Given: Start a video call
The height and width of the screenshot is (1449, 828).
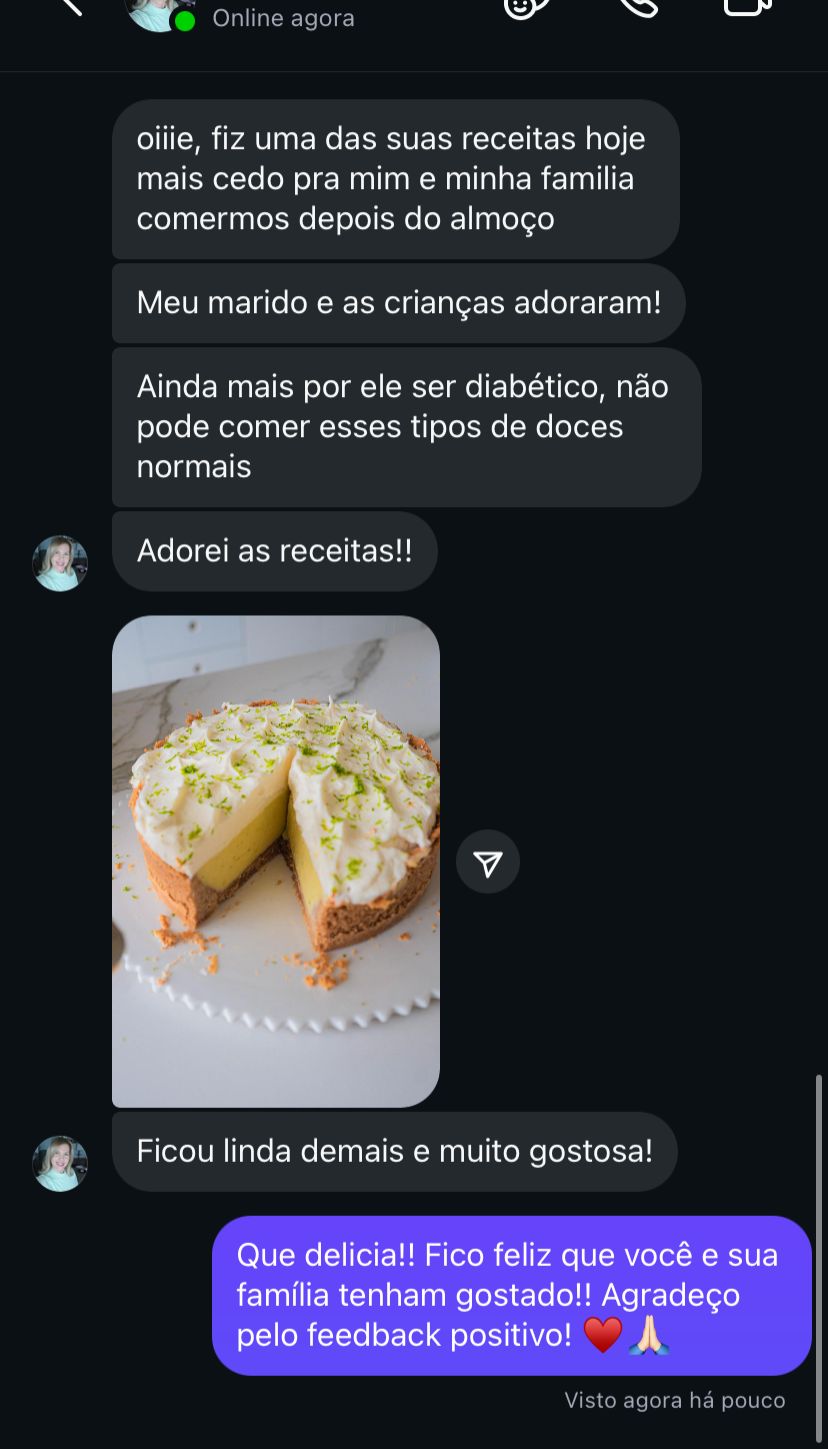Looking at the screenshot, I should pyautogui.click(x=747, y=6).
